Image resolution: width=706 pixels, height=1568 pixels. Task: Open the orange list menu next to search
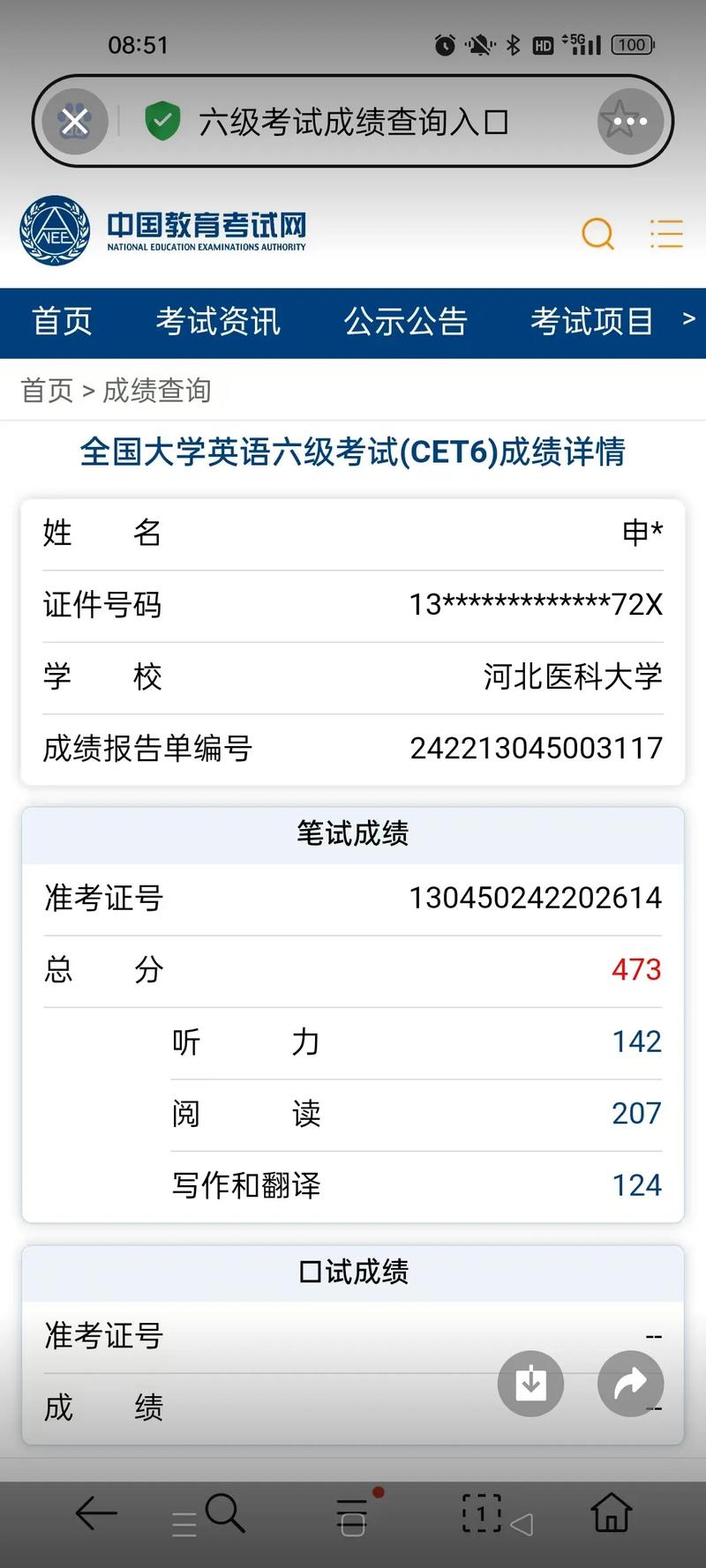(665, 234)
